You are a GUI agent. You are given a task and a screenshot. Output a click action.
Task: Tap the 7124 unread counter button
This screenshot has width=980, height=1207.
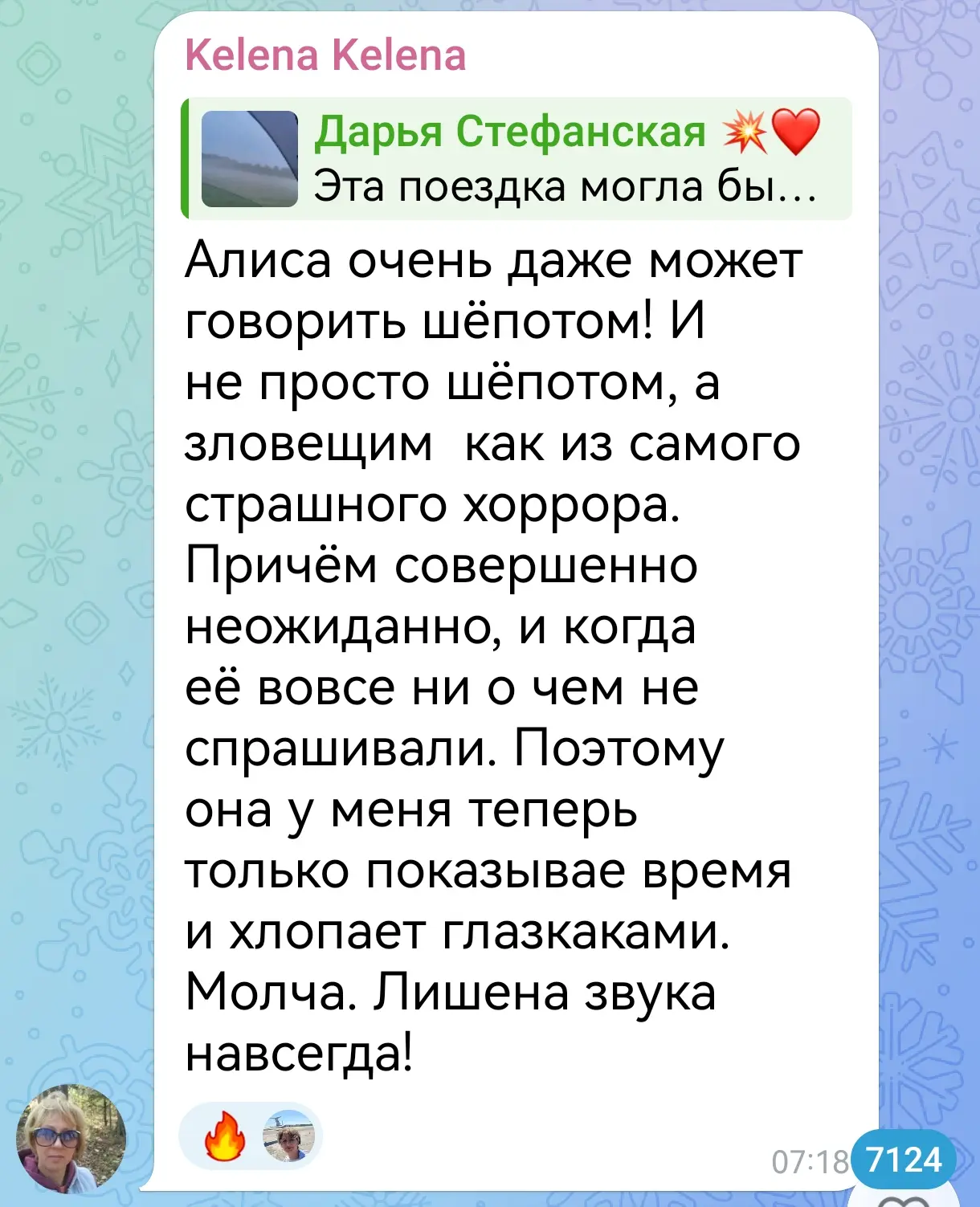point(904,1160)
